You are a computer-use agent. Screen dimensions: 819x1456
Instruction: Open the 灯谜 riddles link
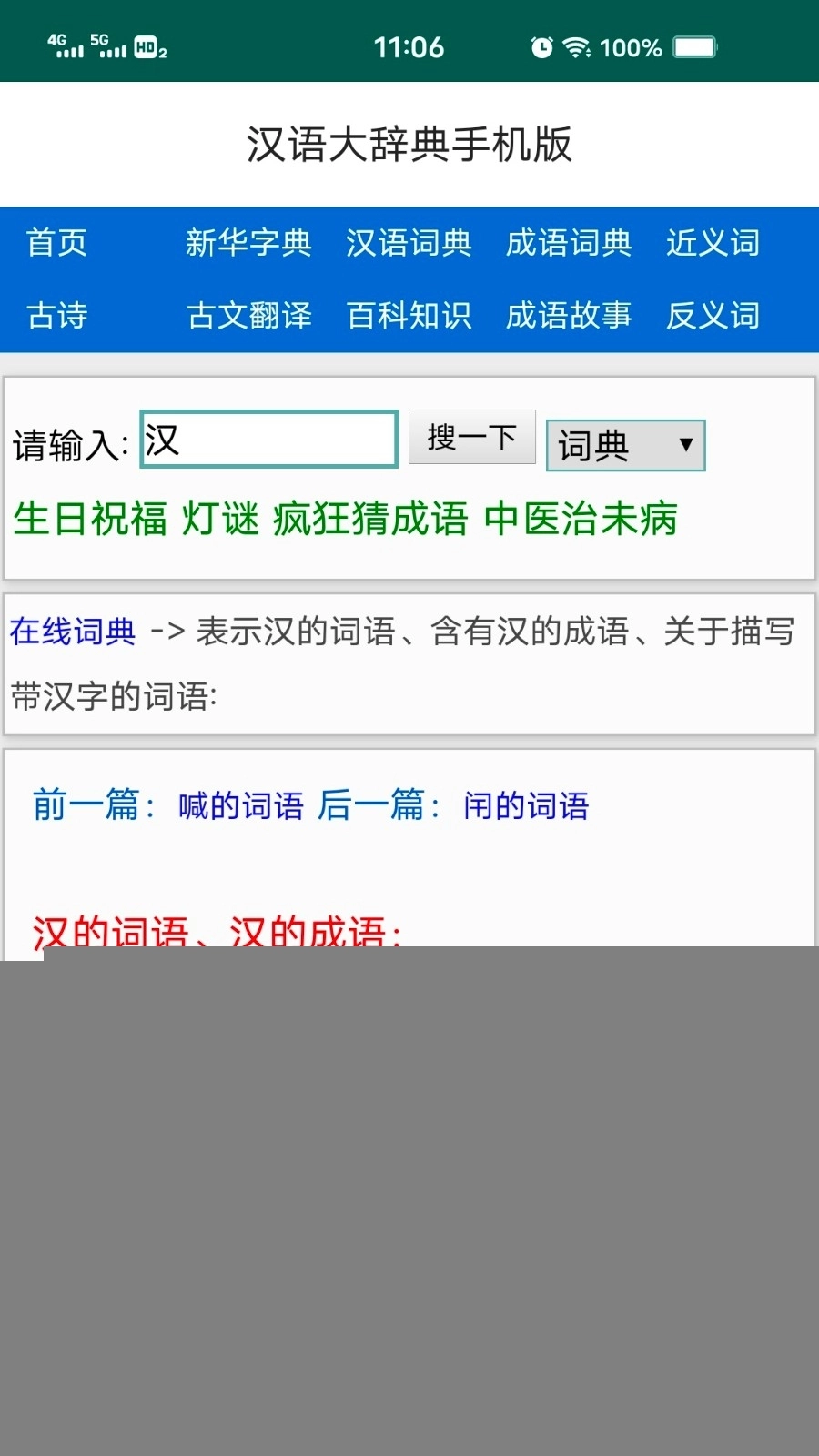(220, 519)
